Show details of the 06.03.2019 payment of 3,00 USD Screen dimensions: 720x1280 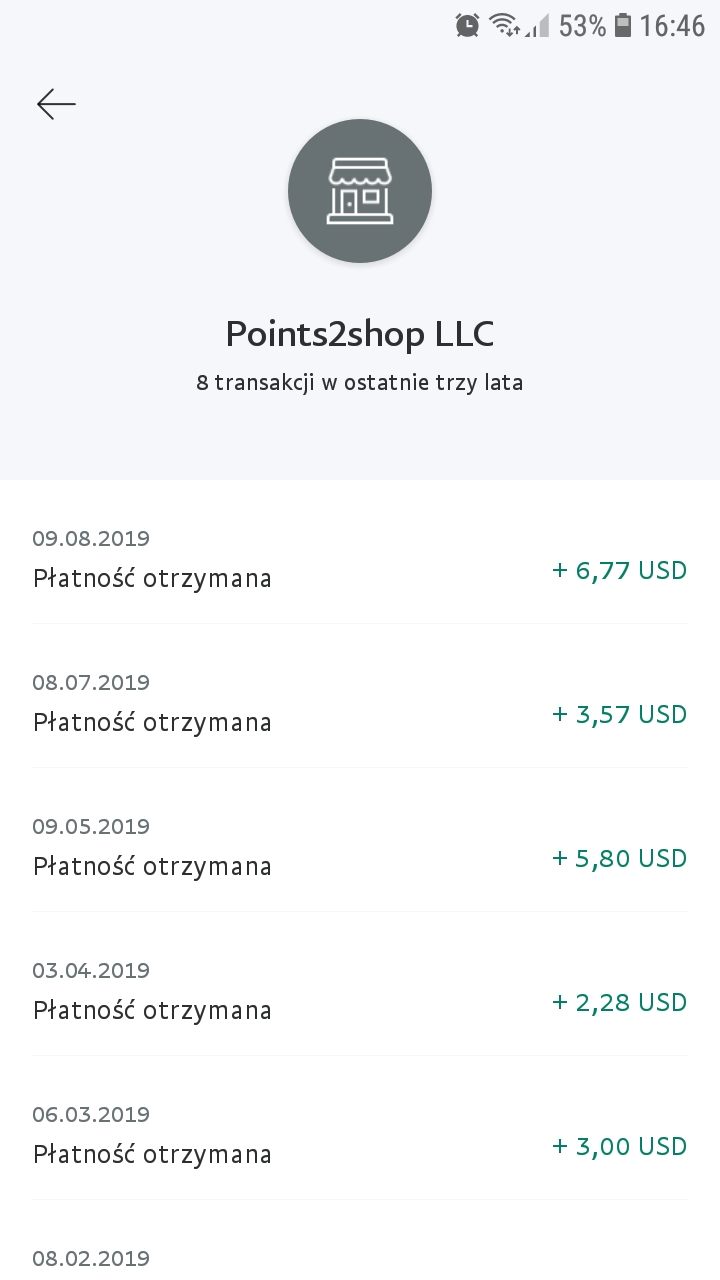coord(360,1135)
